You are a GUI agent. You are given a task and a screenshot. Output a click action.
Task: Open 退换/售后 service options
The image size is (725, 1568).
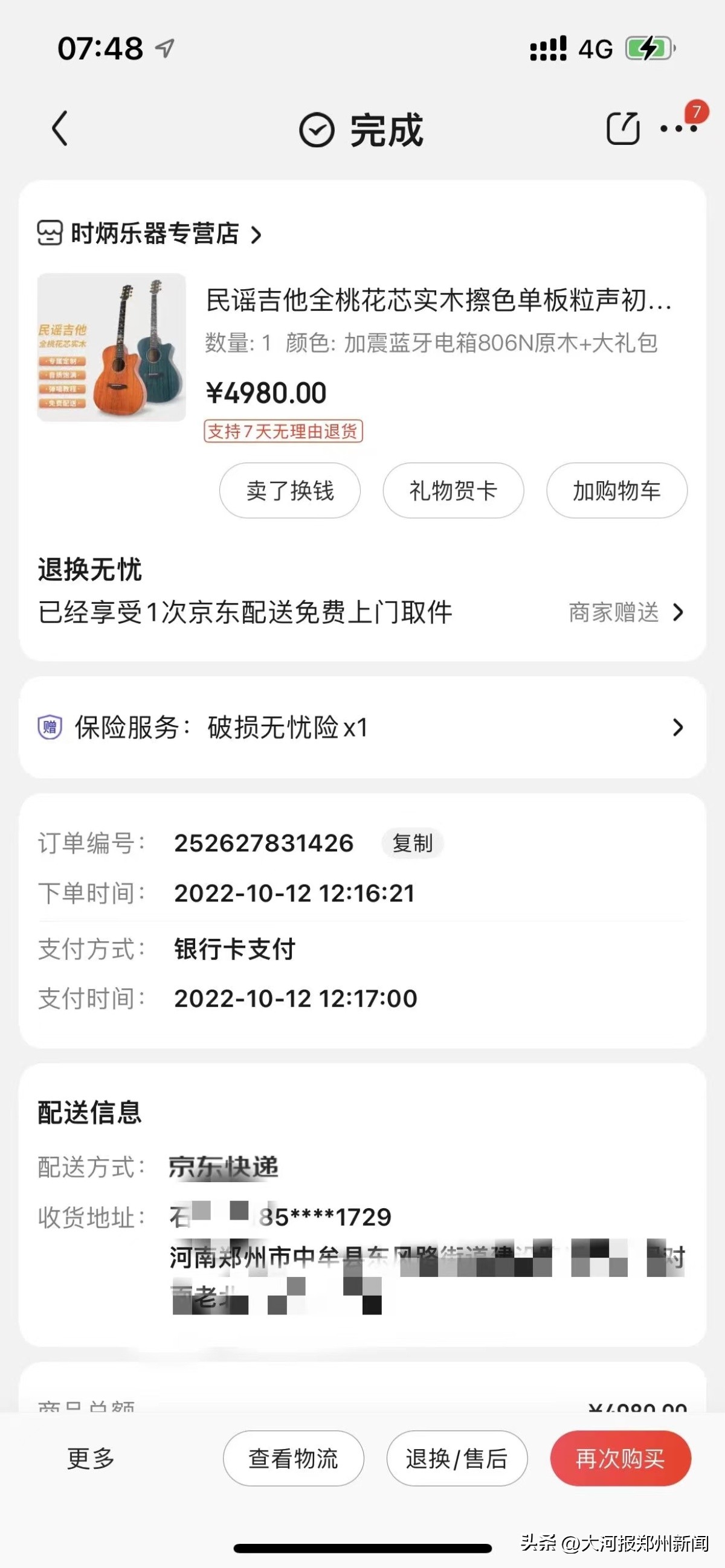tap(457, 1459)
